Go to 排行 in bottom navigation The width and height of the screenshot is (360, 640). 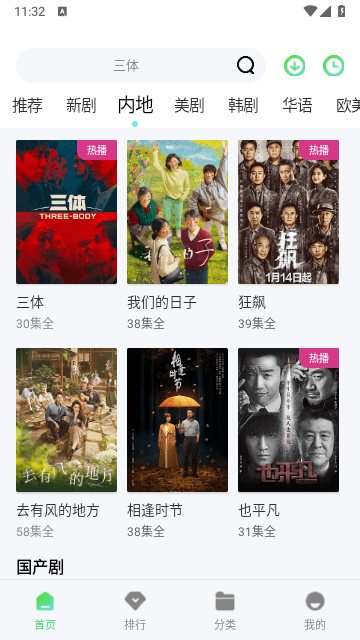(135, 610)
